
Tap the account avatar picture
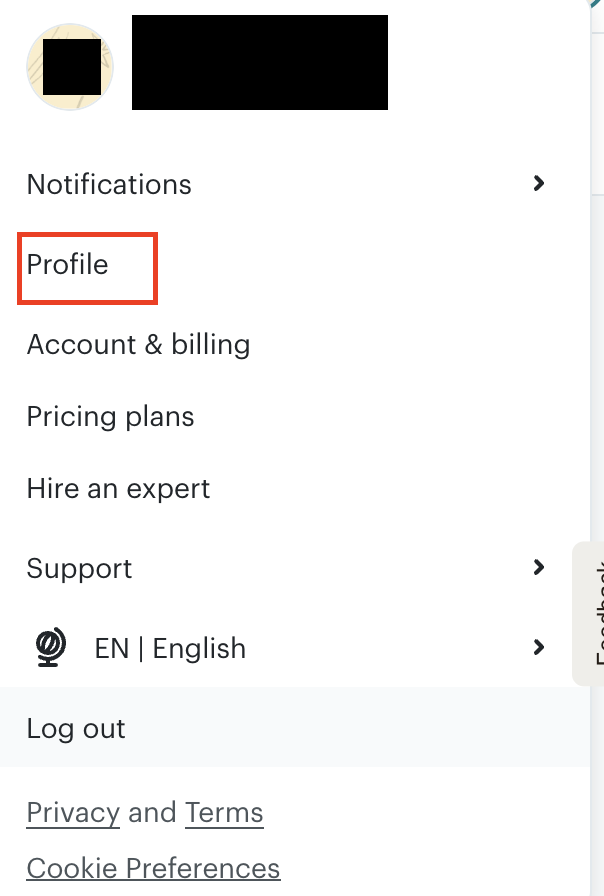click(70, 68)
